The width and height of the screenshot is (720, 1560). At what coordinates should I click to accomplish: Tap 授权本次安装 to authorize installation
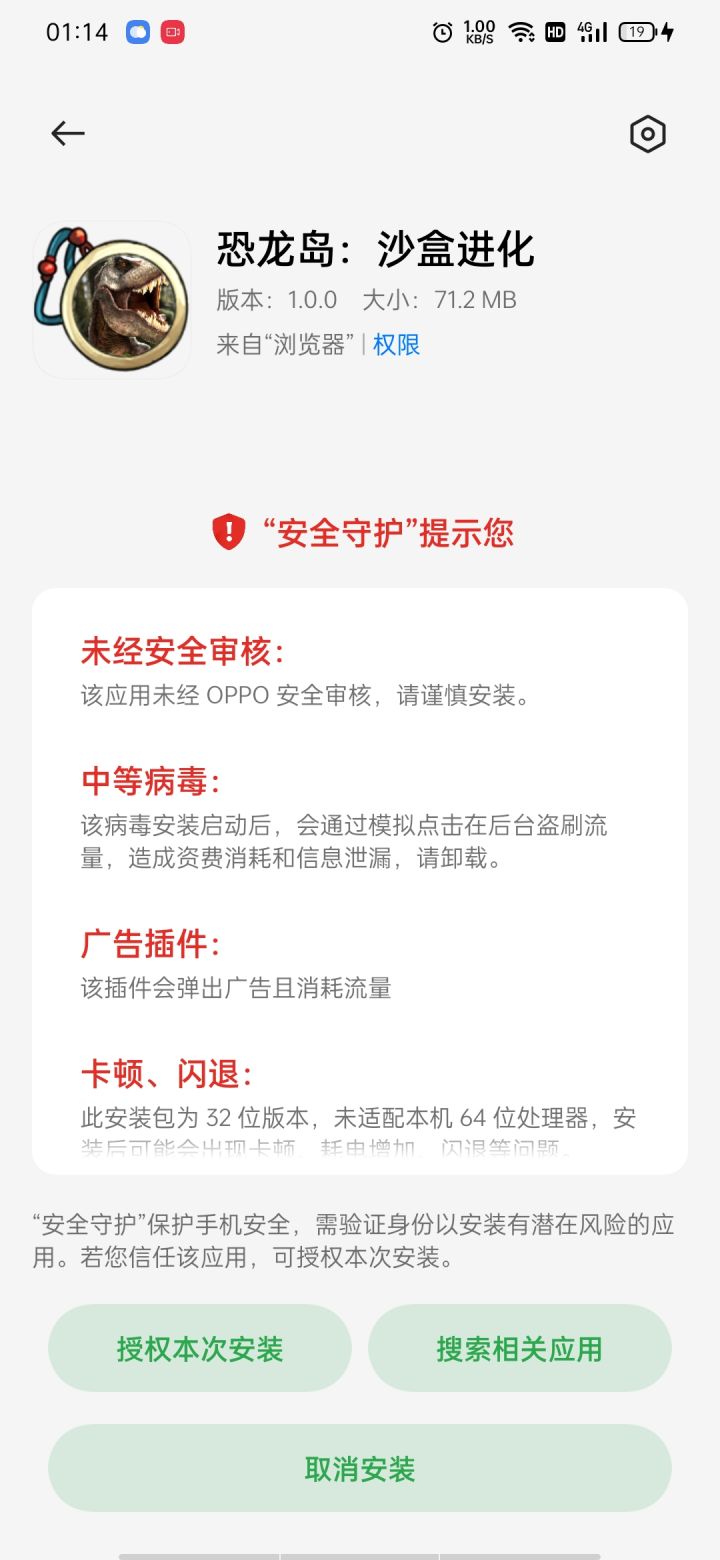(200, 1348)
